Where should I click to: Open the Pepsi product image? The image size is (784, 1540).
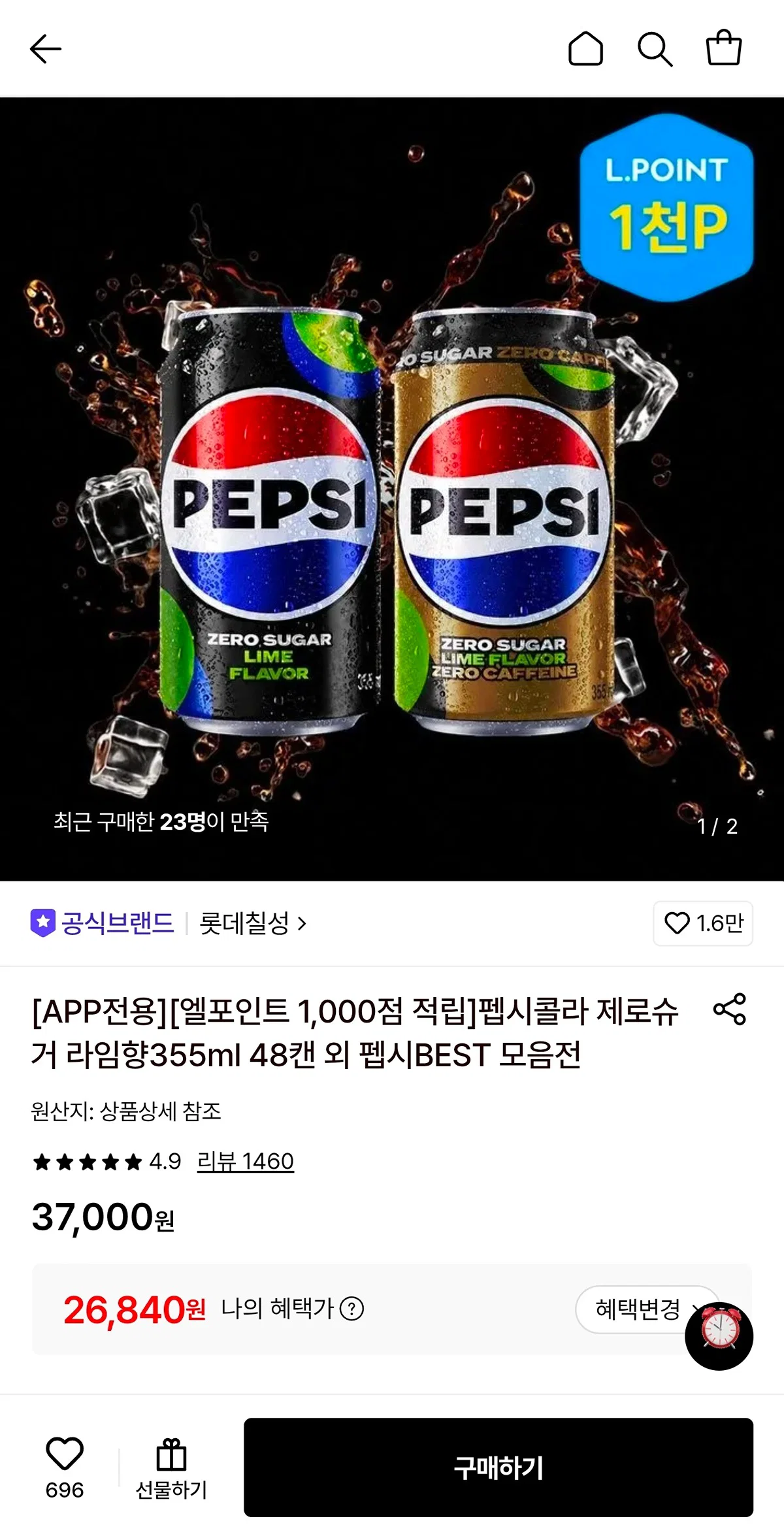(392, 489)
